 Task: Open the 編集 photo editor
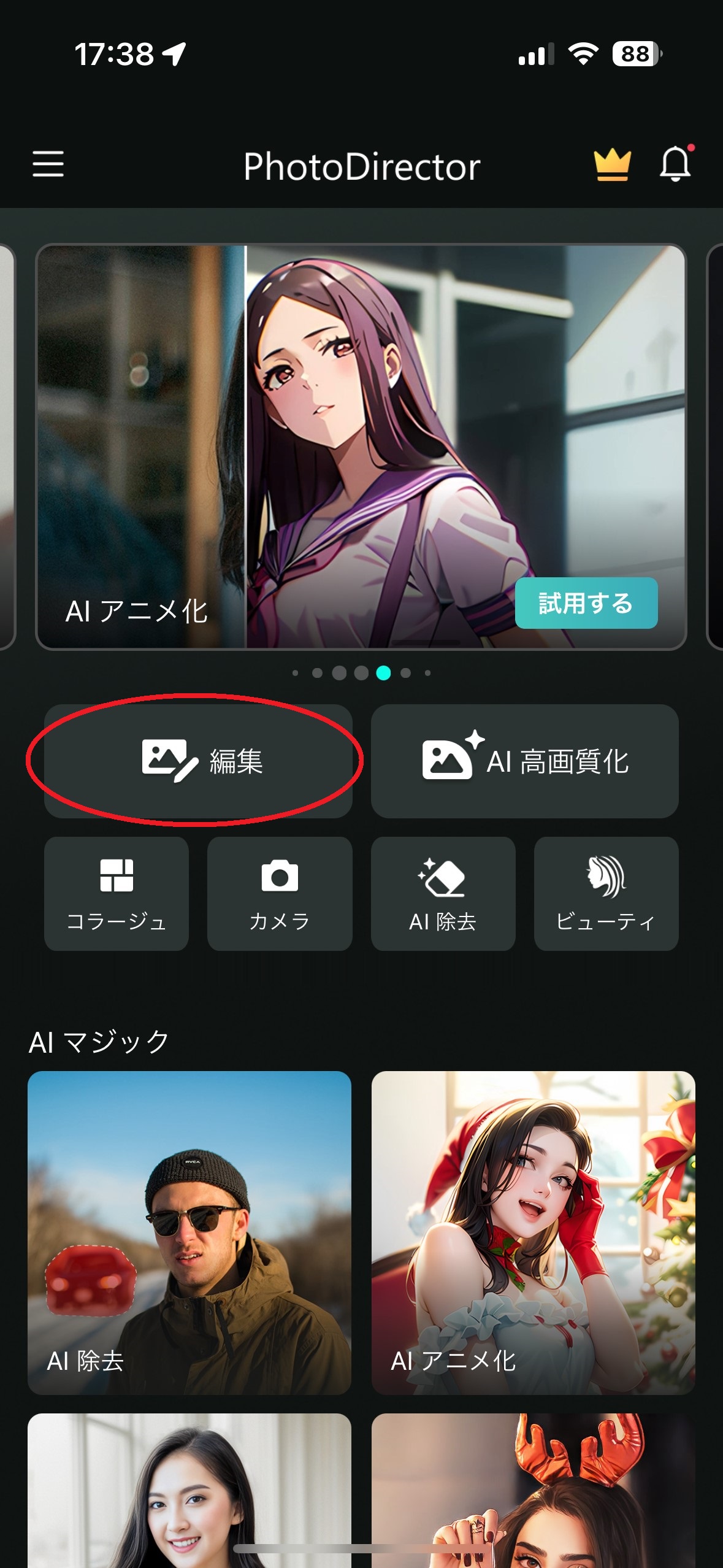click(x=198, y=761)
